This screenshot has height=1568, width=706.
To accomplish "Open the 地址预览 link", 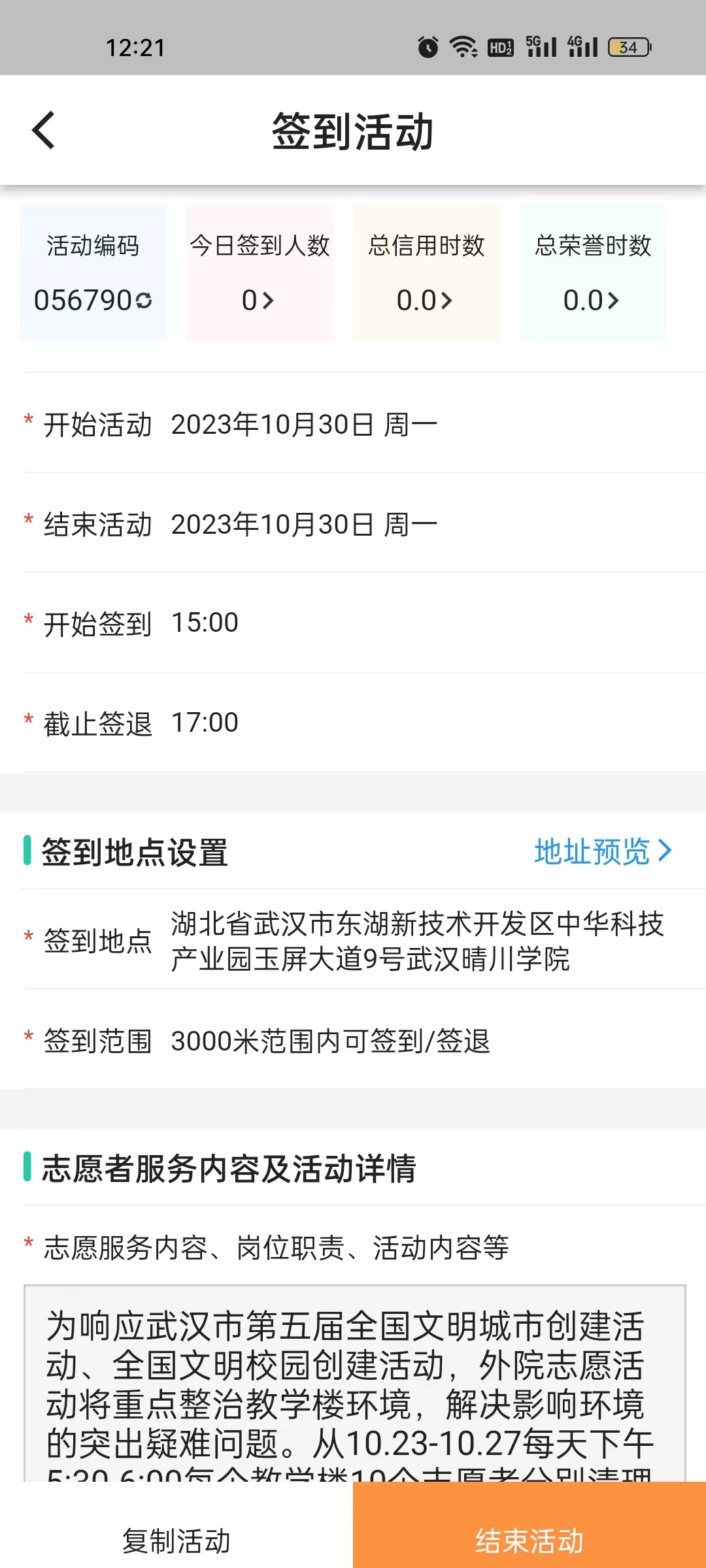I will click(603, 851).
